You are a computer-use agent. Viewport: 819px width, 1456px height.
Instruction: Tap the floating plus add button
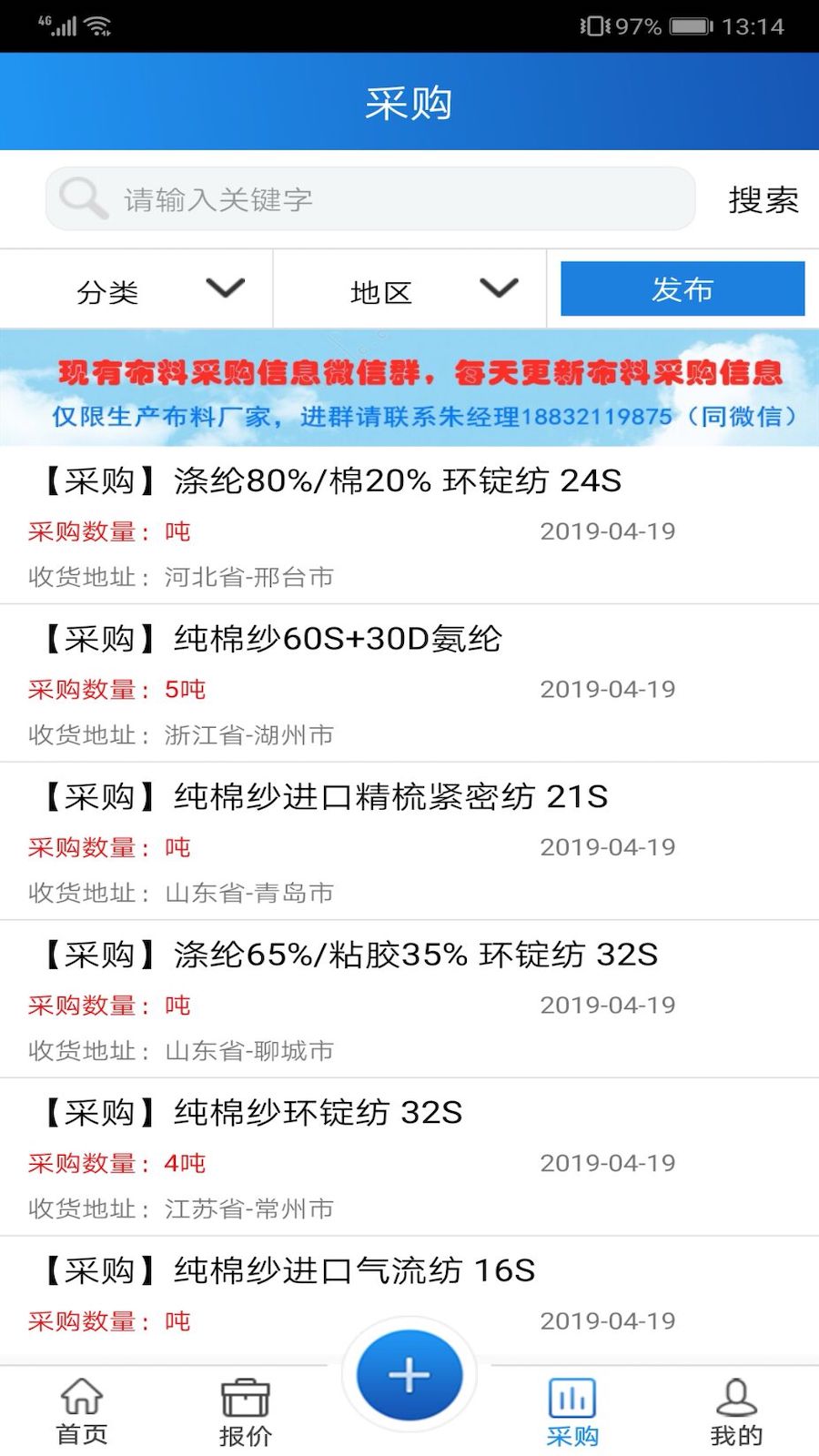coord(409,1375)
